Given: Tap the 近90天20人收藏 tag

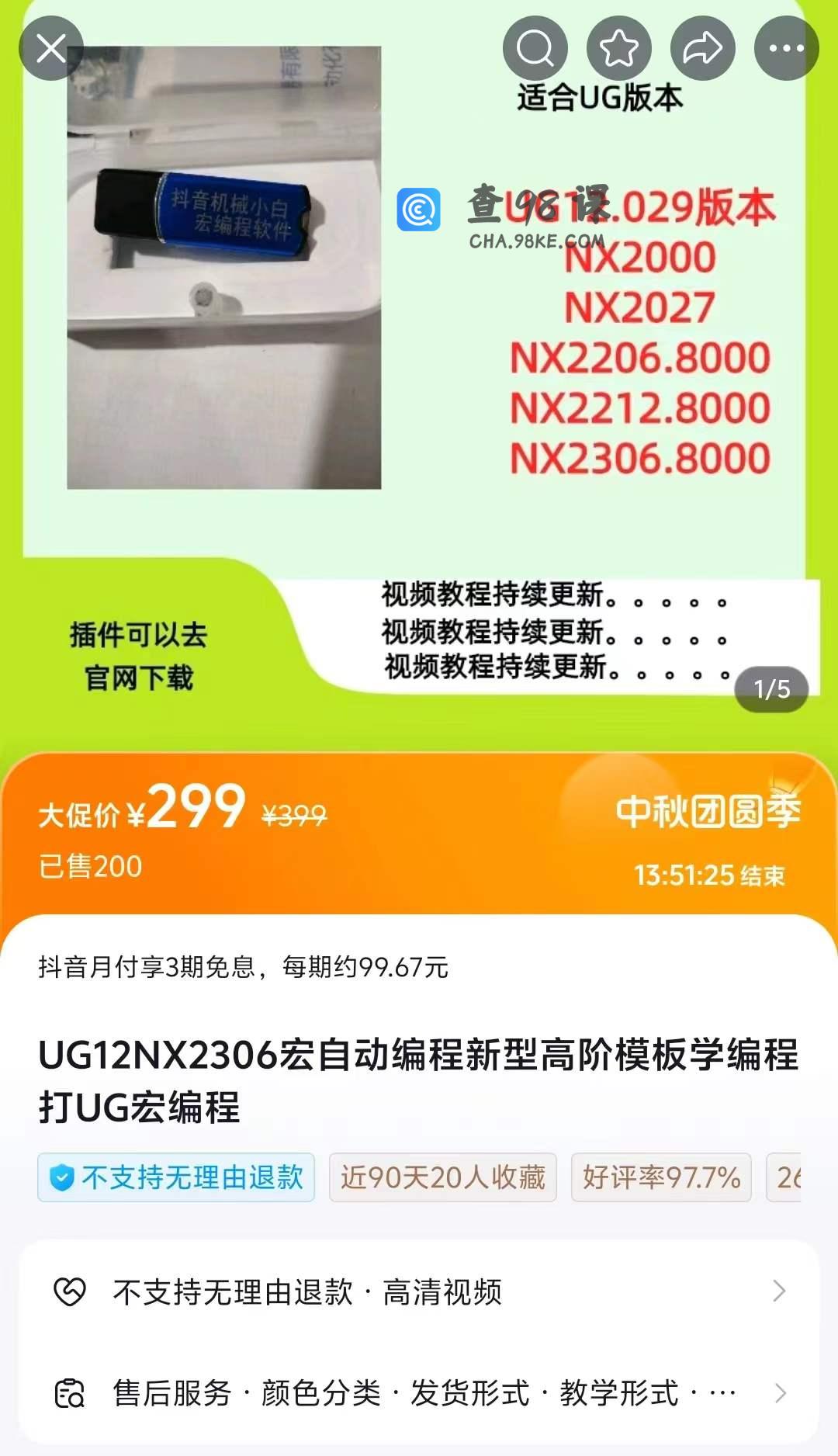Looking at the screenshot, I should [442, 1177].
